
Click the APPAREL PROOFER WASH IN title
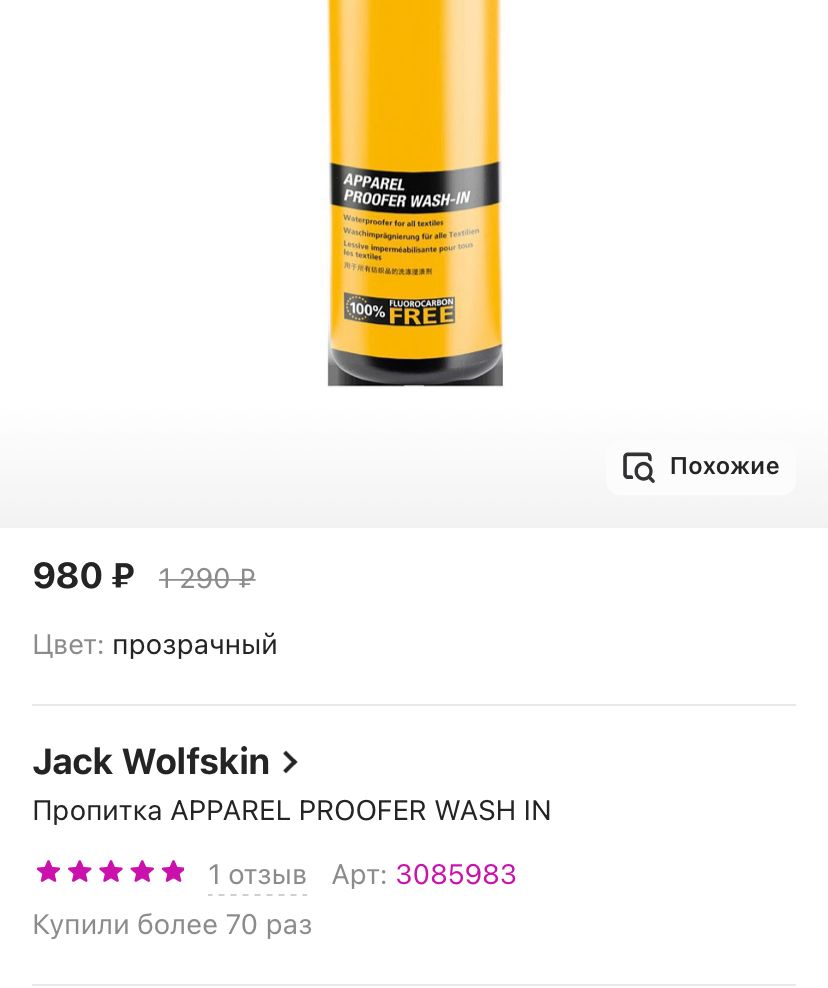click(x=291, y=811)
